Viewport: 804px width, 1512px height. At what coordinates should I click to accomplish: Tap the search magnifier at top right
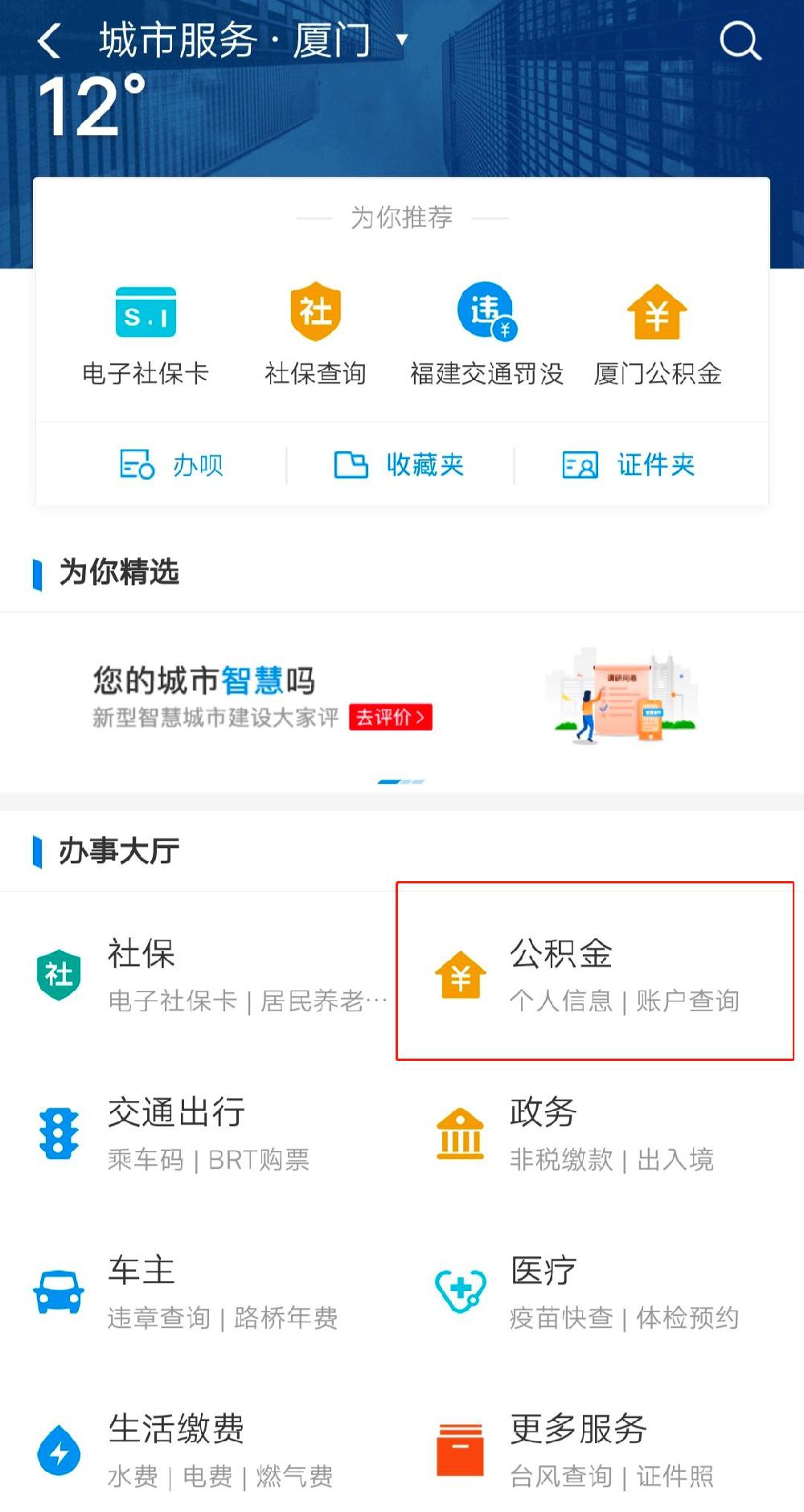740,40
